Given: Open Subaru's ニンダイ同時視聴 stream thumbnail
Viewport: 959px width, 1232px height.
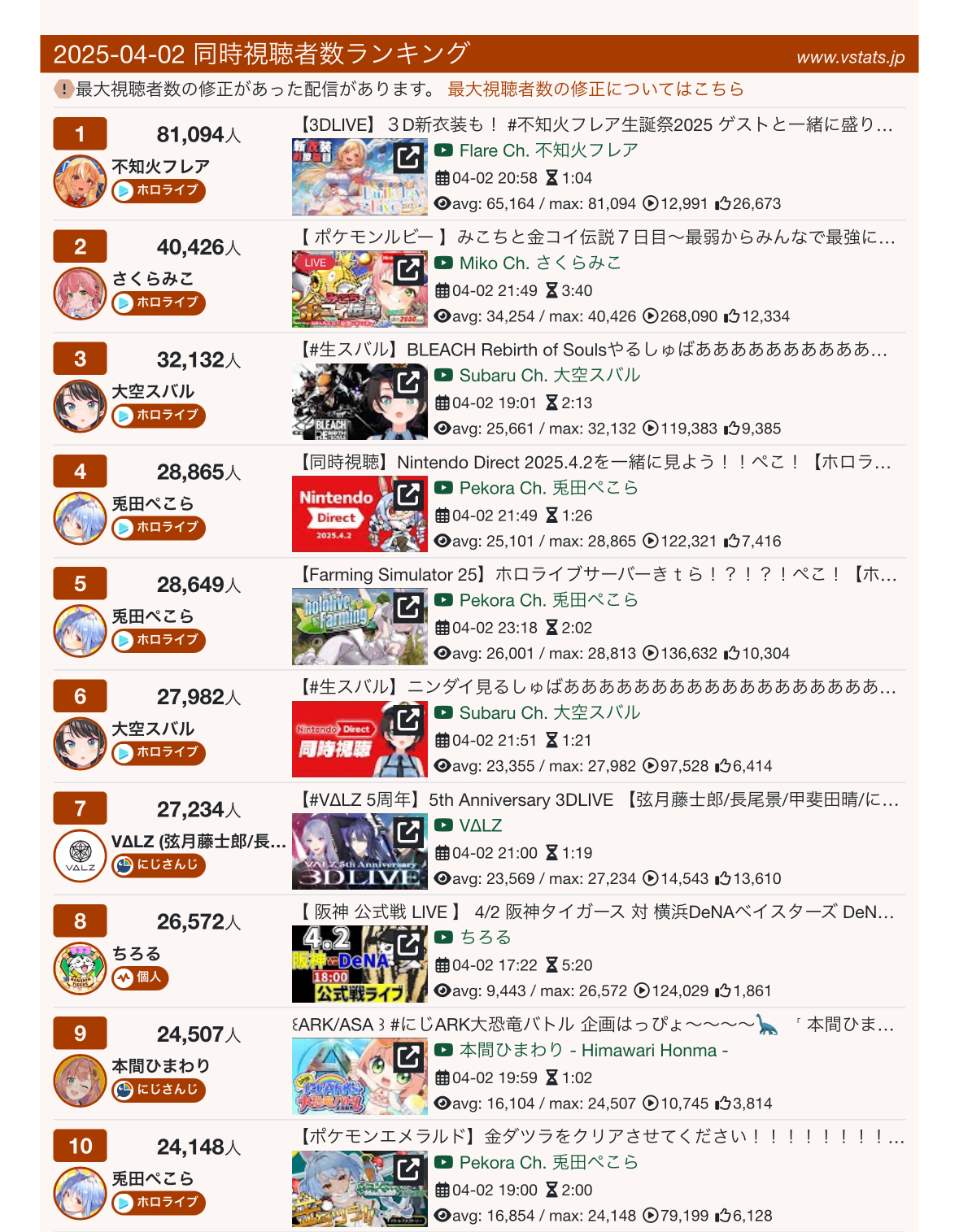Looking at the screenshot, I should tap(359, 739).
